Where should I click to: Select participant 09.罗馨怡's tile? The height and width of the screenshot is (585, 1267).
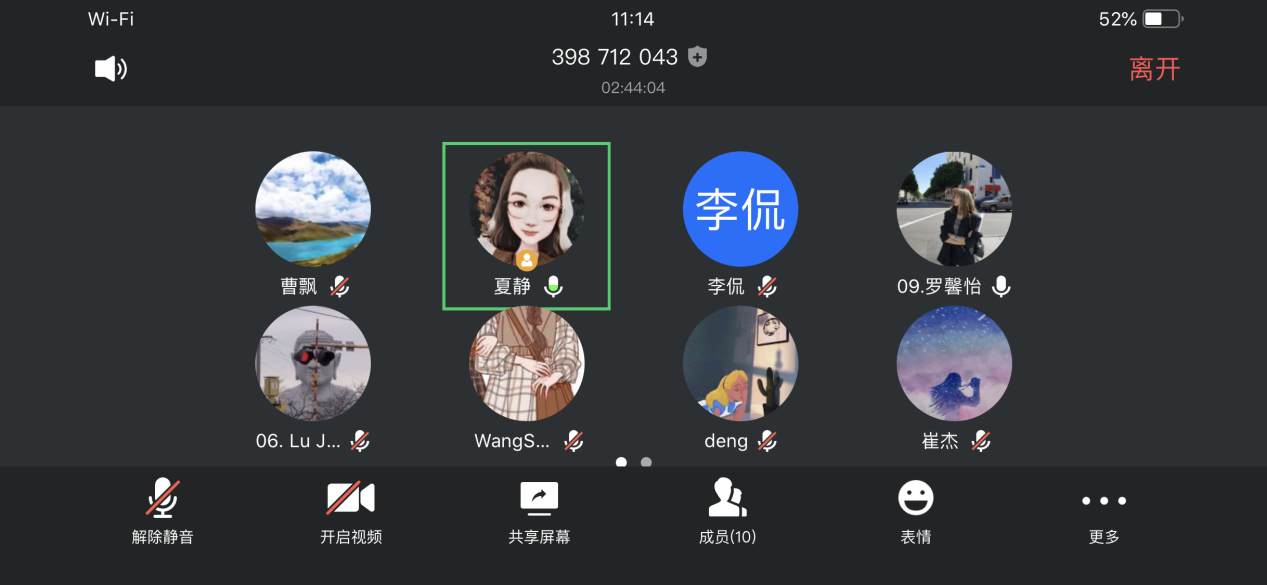pyautogui.click(x=954, y=209)
